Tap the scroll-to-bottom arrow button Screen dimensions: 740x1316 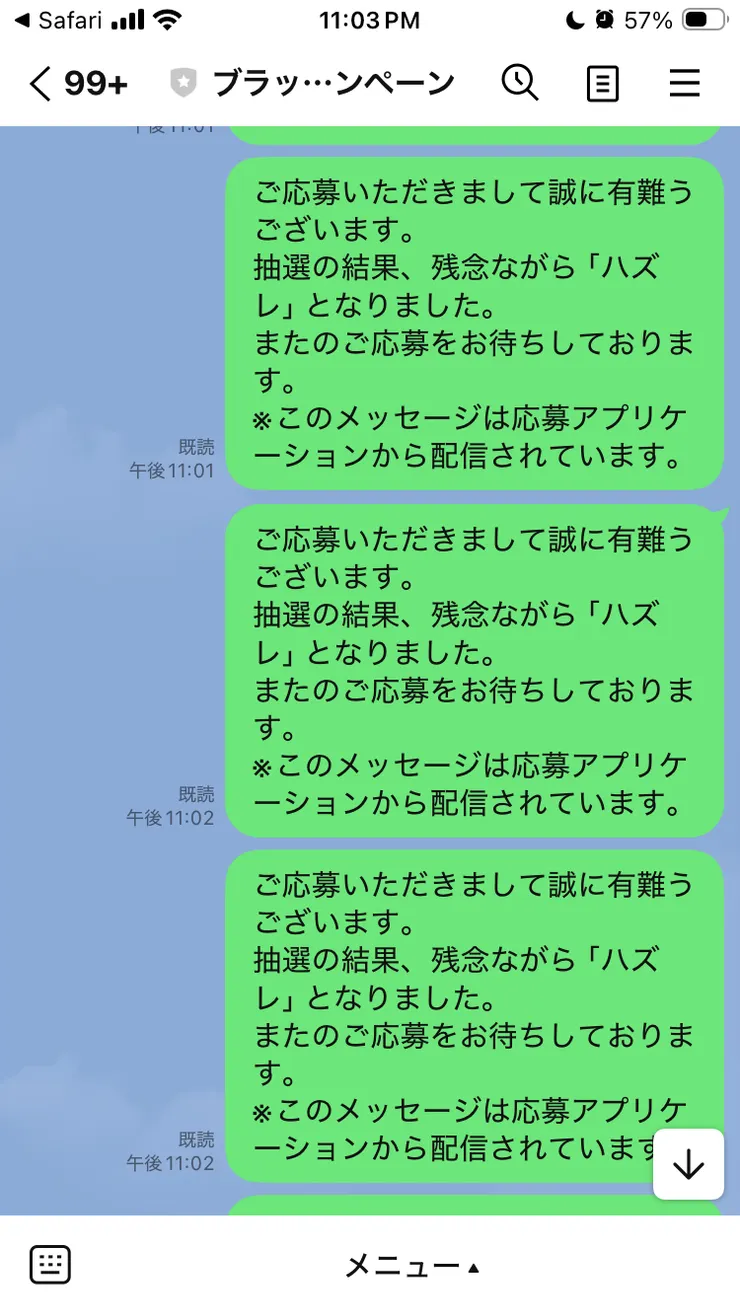click(x=688, y=1164)
